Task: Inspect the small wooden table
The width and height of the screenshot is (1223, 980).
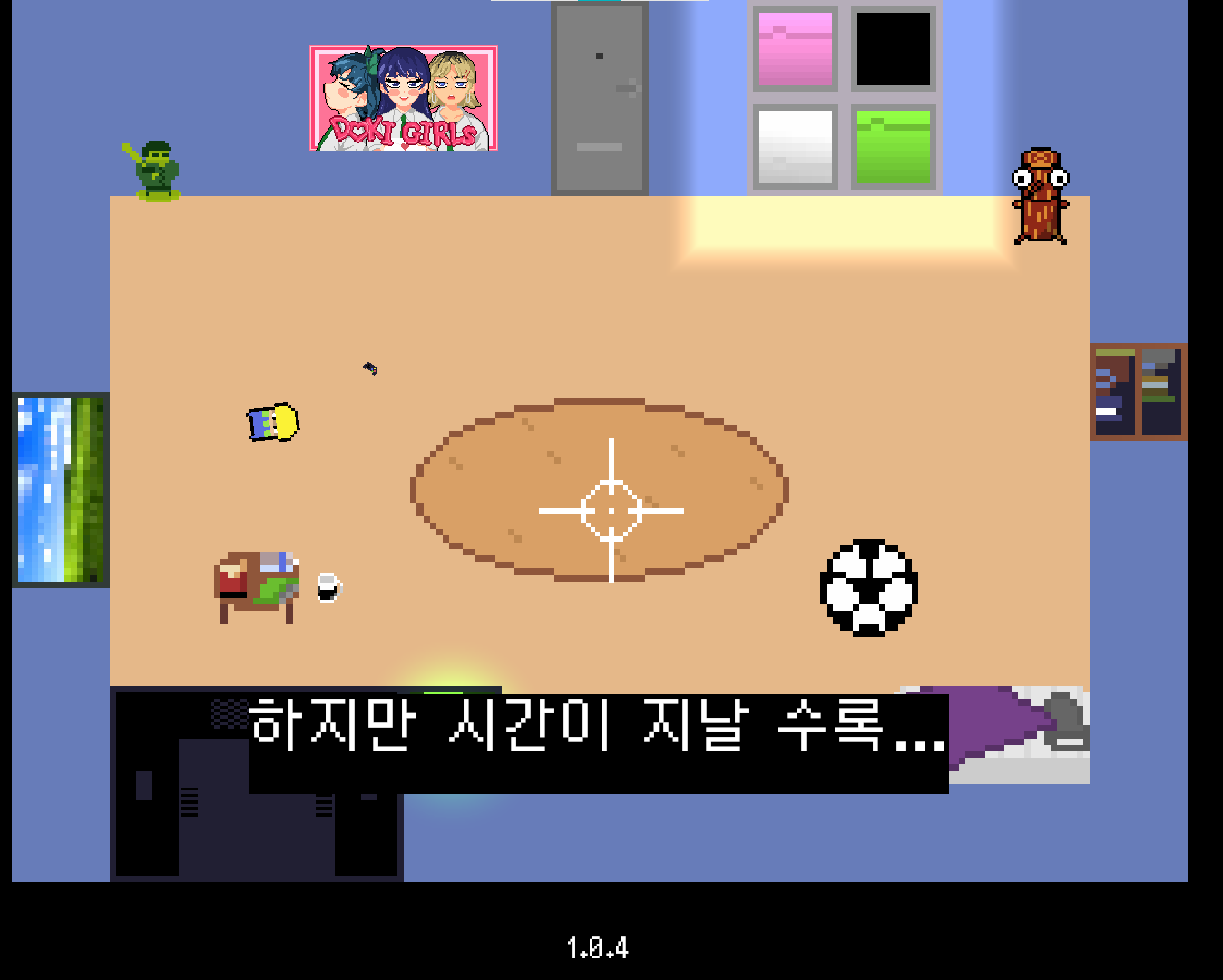Action: [x=257, y=585]
